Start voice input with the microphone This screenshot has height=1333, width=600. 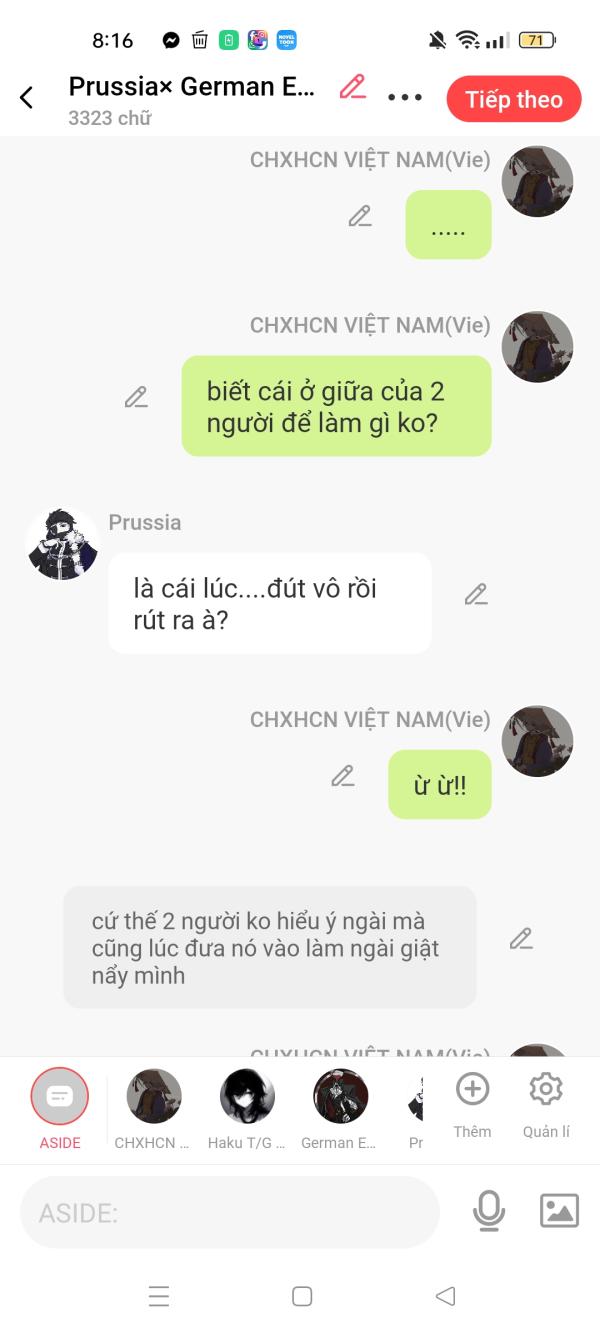[x=488, y=1211]
